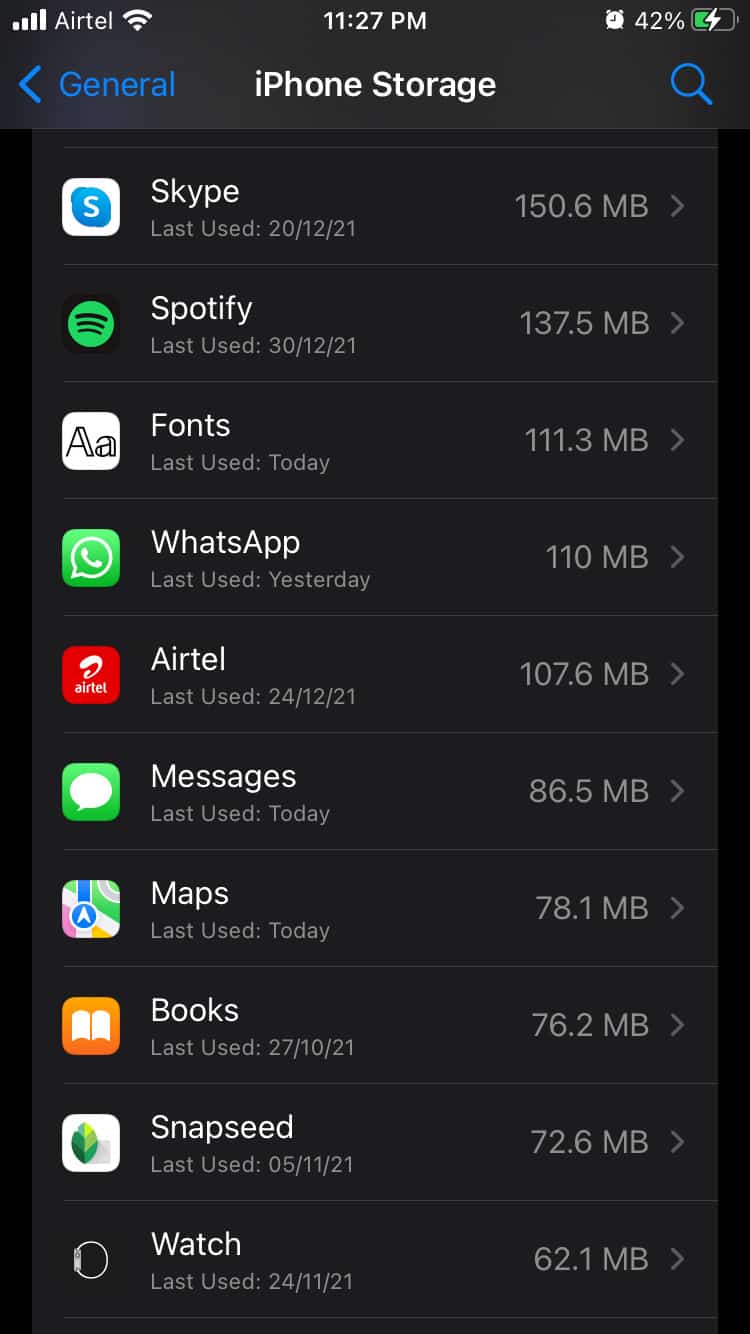Tap the WhatsApp app icon
The image size is (750, 1334).
[x=91, y=558]
